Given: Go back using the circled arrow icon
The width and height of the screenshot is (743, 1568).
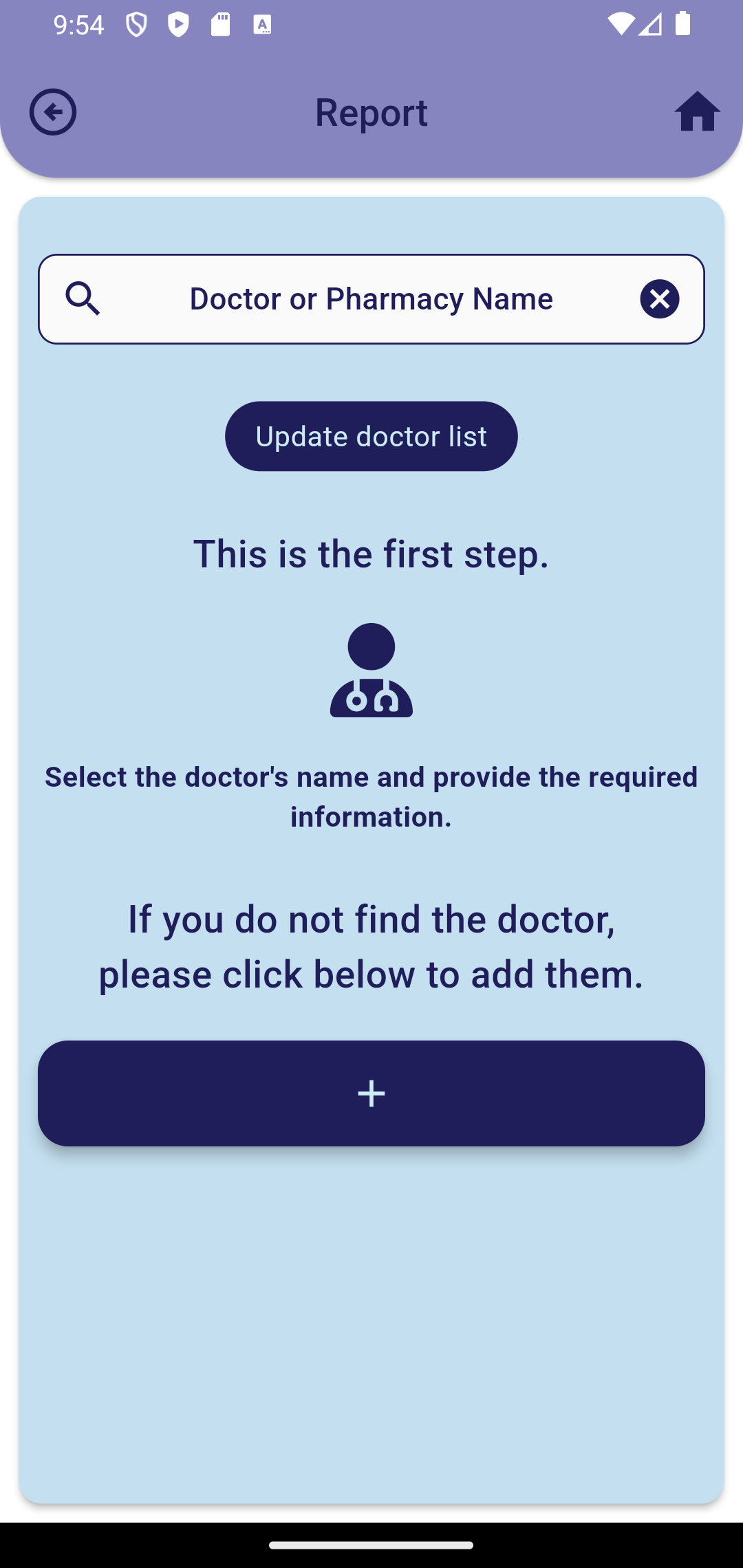Looking at the screenshot, I should pyautogui.click(x=53, y=112).
